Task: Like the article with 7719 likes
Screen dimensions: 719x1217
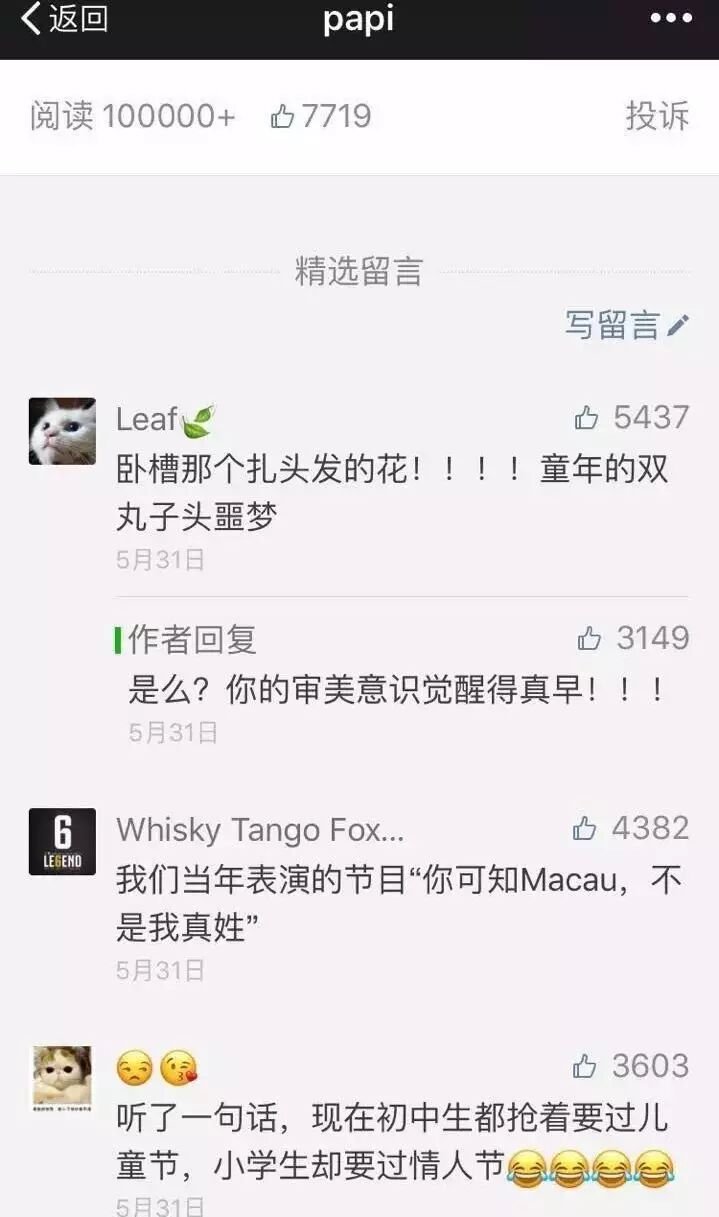Action: pos(283,117)
